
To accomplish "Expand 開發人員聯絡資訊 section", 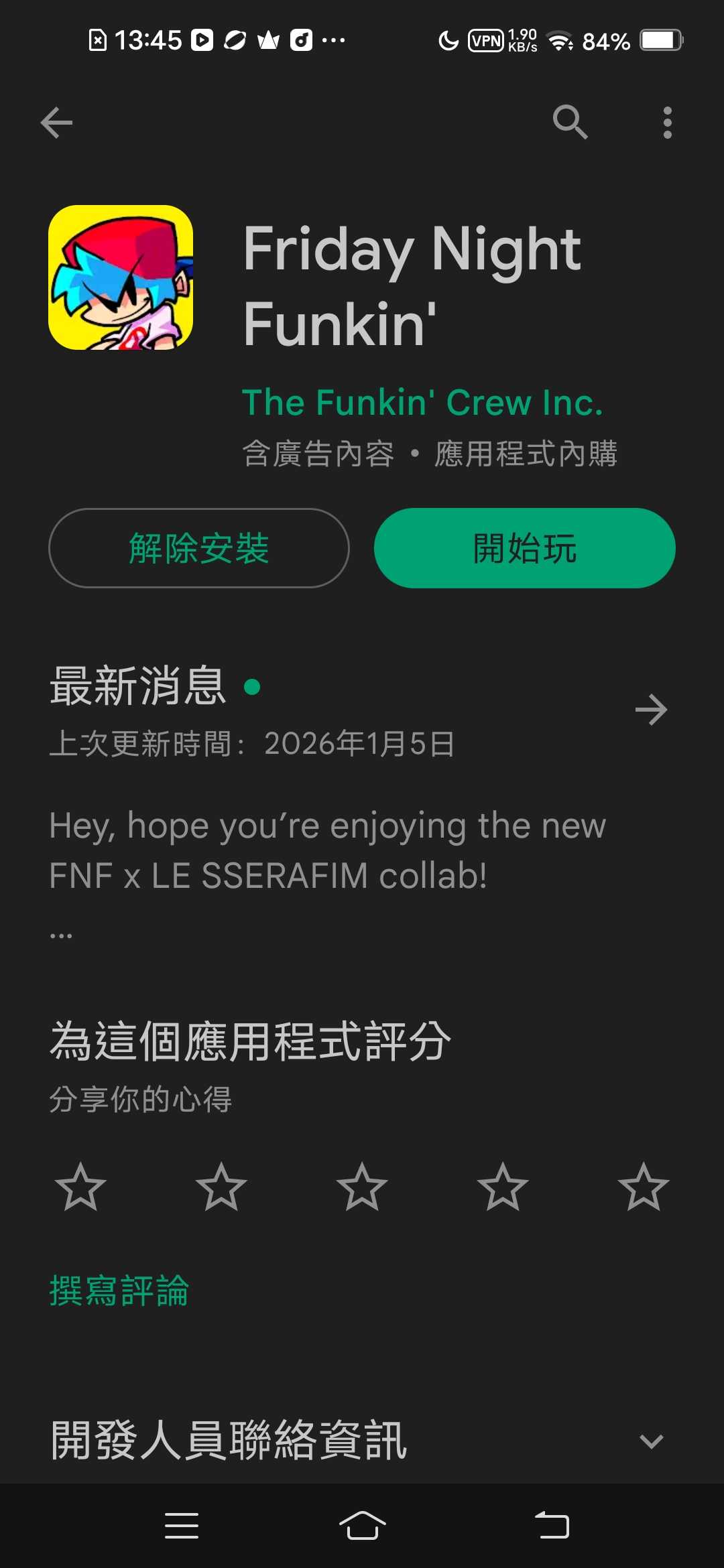I will [651, 1441].
